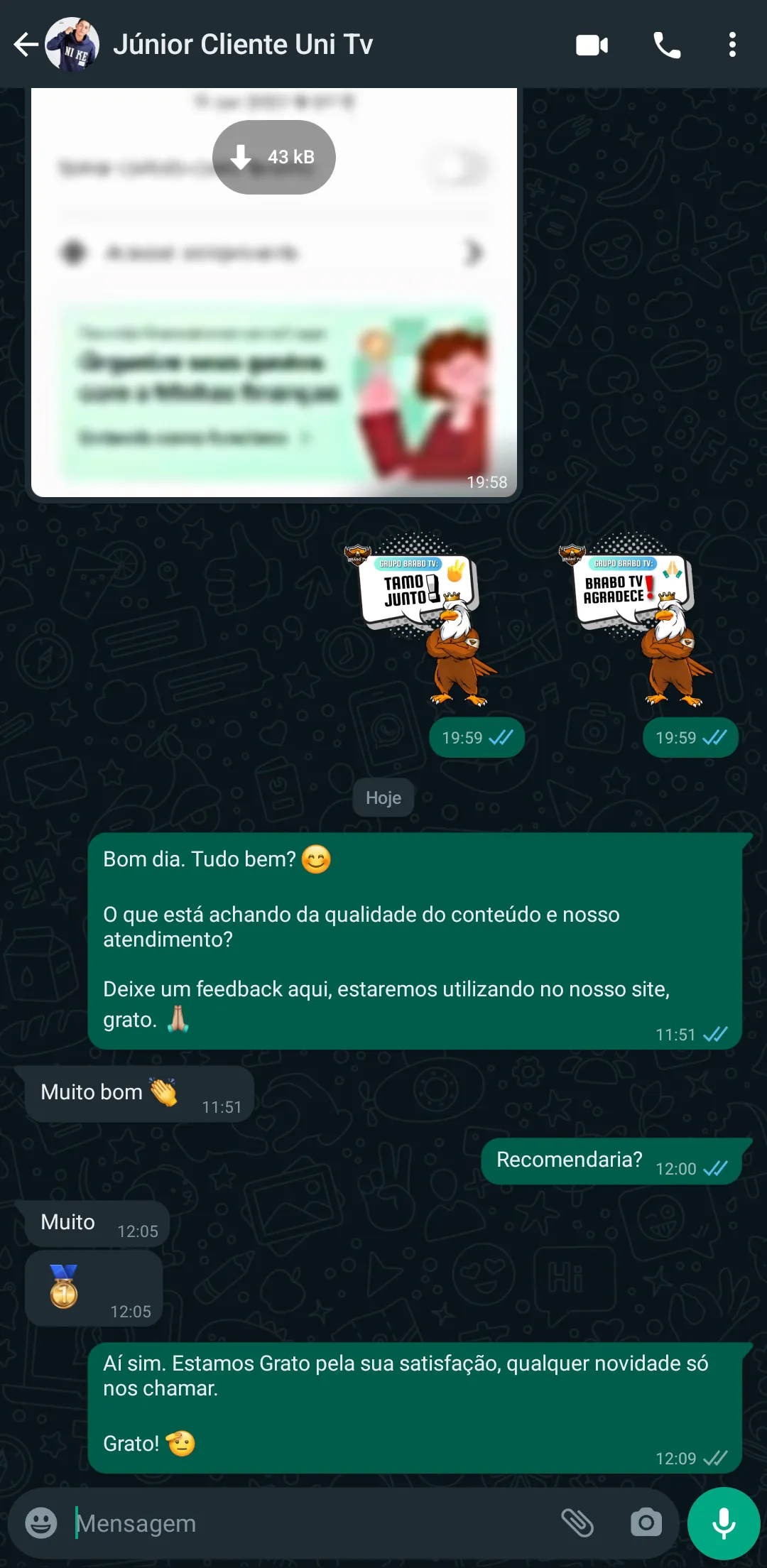Go back using the back arrow
This screenshot has height=1568, width=767.
coord(26,44)
